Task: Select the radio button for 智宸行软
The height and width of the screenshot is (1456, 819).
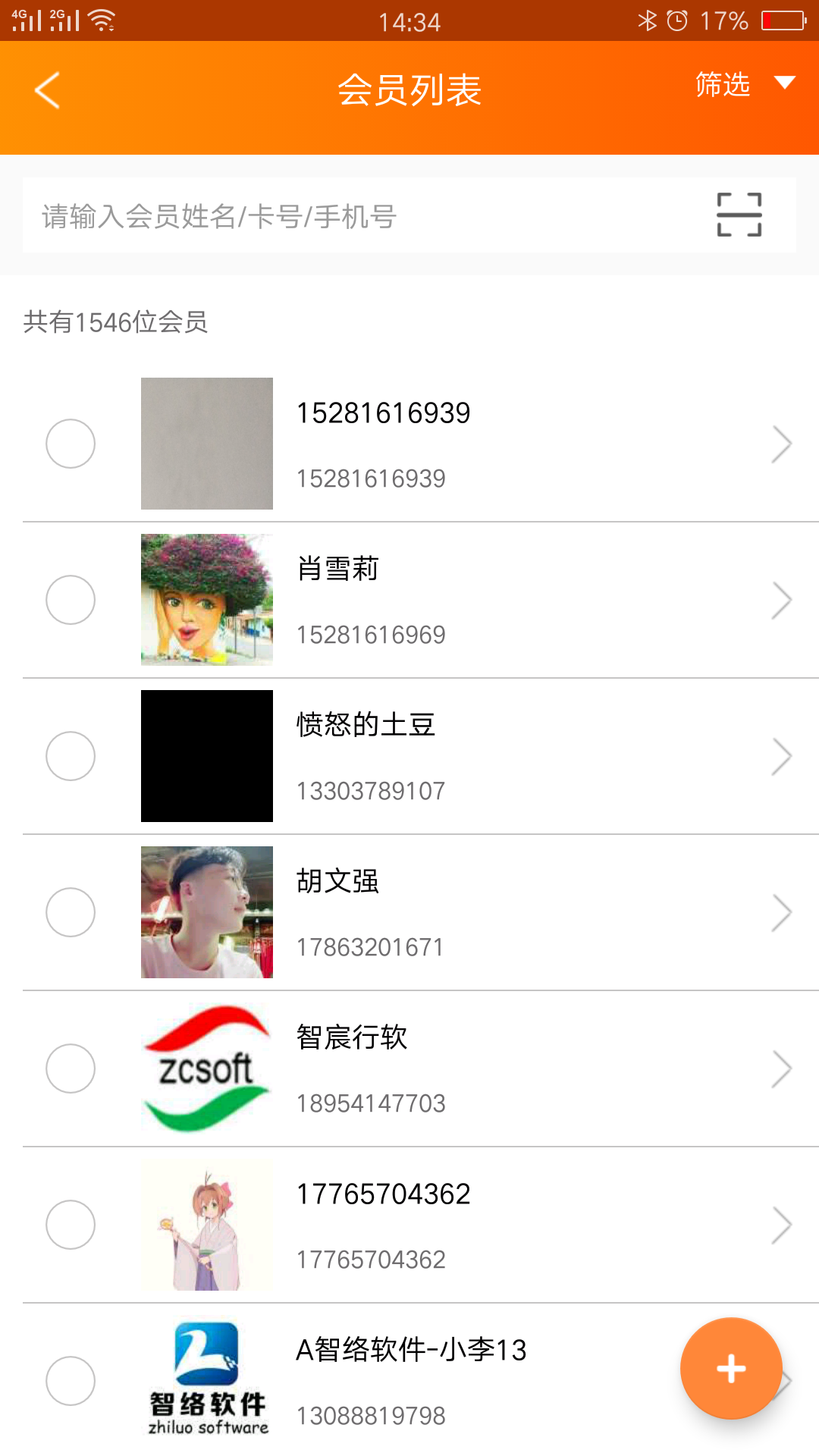Action: click(x=71, y=1068)
